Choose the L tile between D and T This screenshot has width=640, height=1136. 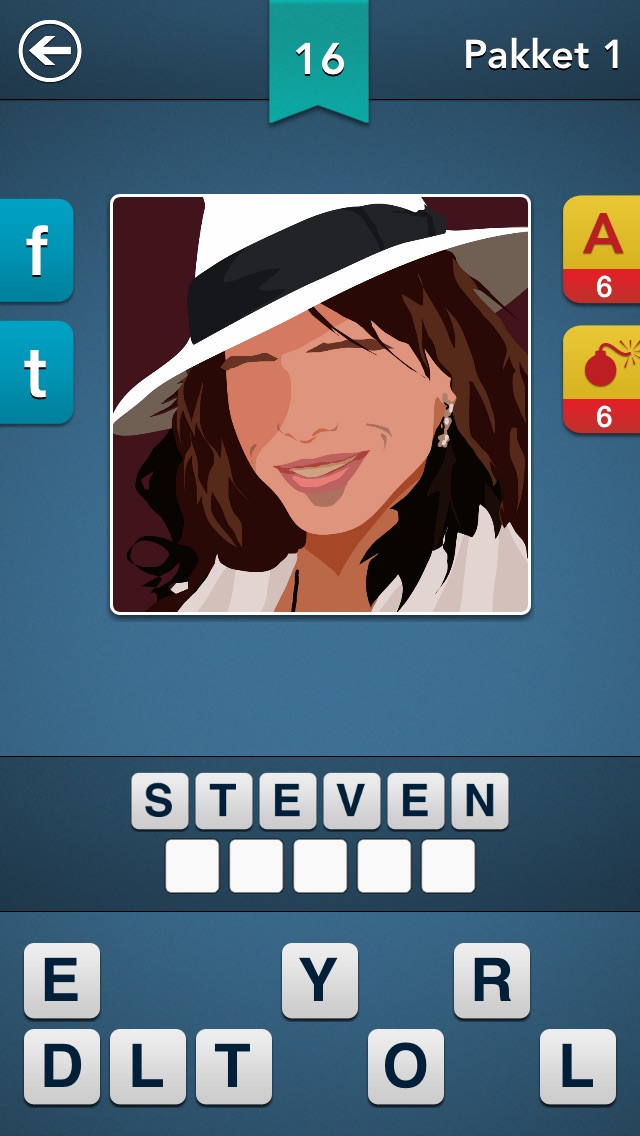pos(148,1066)
